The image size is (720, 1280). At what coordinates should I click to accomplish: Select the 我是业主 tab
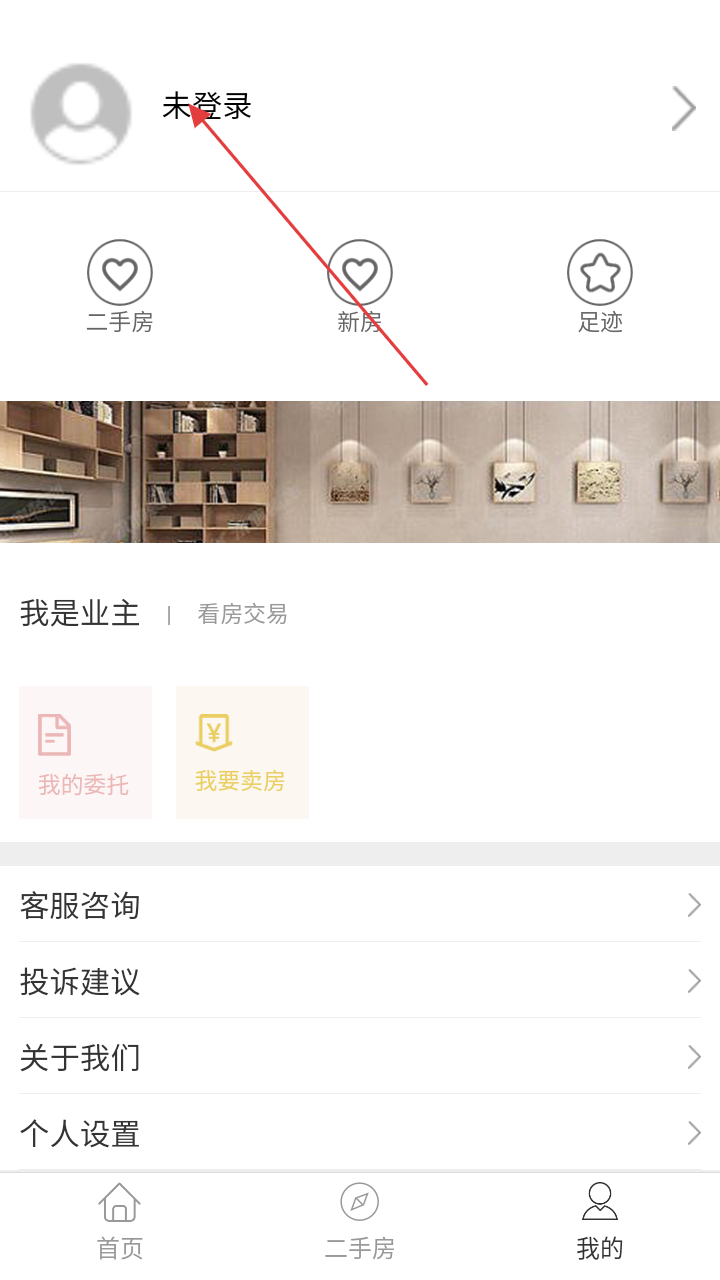[80, 614]
